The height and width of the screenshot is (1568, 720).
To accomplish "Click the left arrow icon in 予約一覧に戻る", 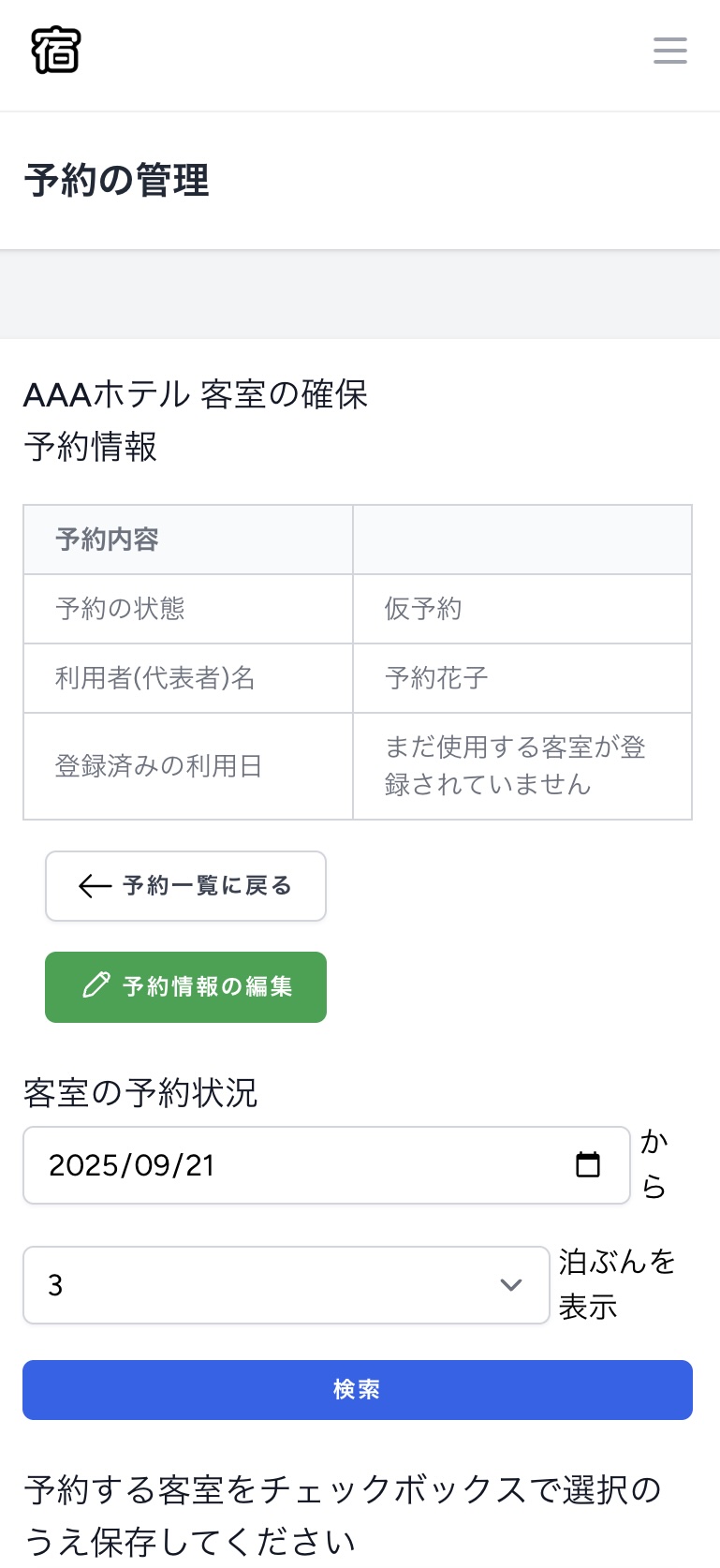I will [x=90, y=885].
